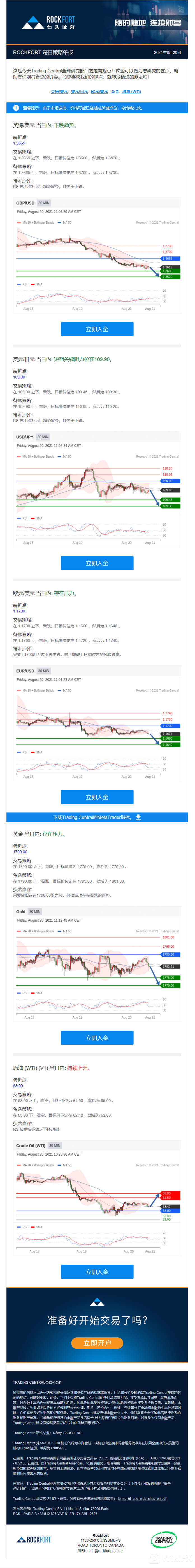
Task: Tap 立即入金 under the Gold chart
Action: (97, 1038)
